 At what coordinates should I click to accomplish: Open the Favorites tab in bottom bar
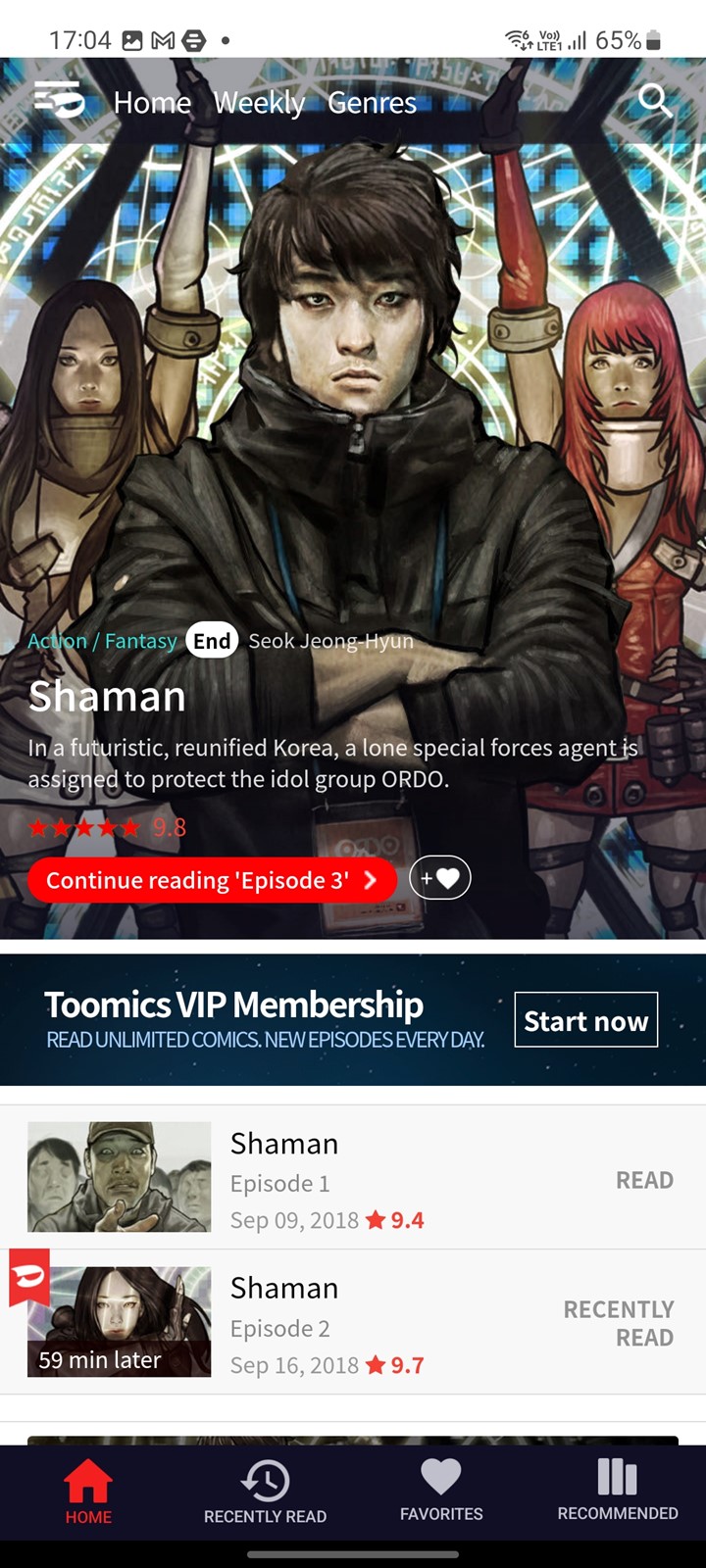point(441,1490)
